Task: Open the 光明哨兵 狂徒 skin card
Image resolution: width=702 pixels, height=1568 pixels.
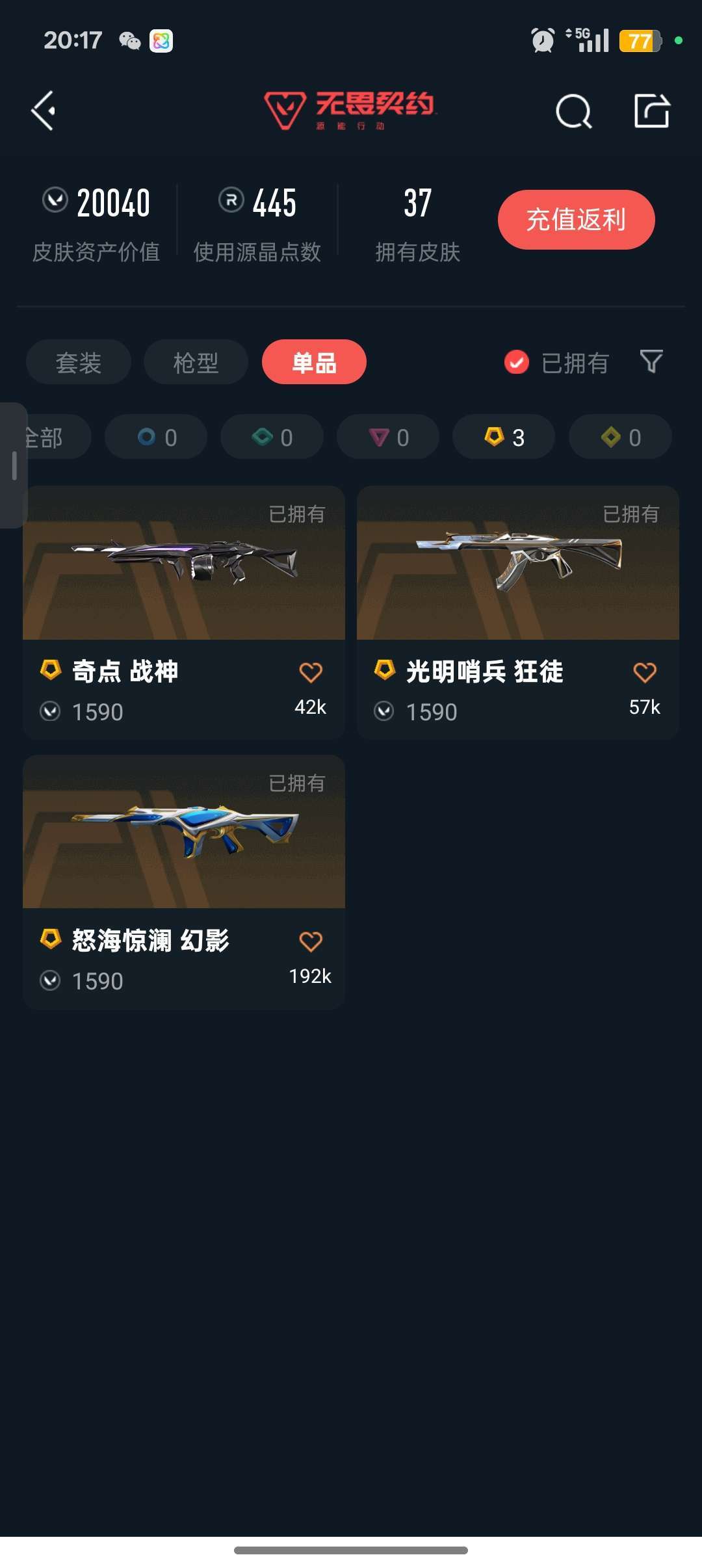Action: coord(518,612)
